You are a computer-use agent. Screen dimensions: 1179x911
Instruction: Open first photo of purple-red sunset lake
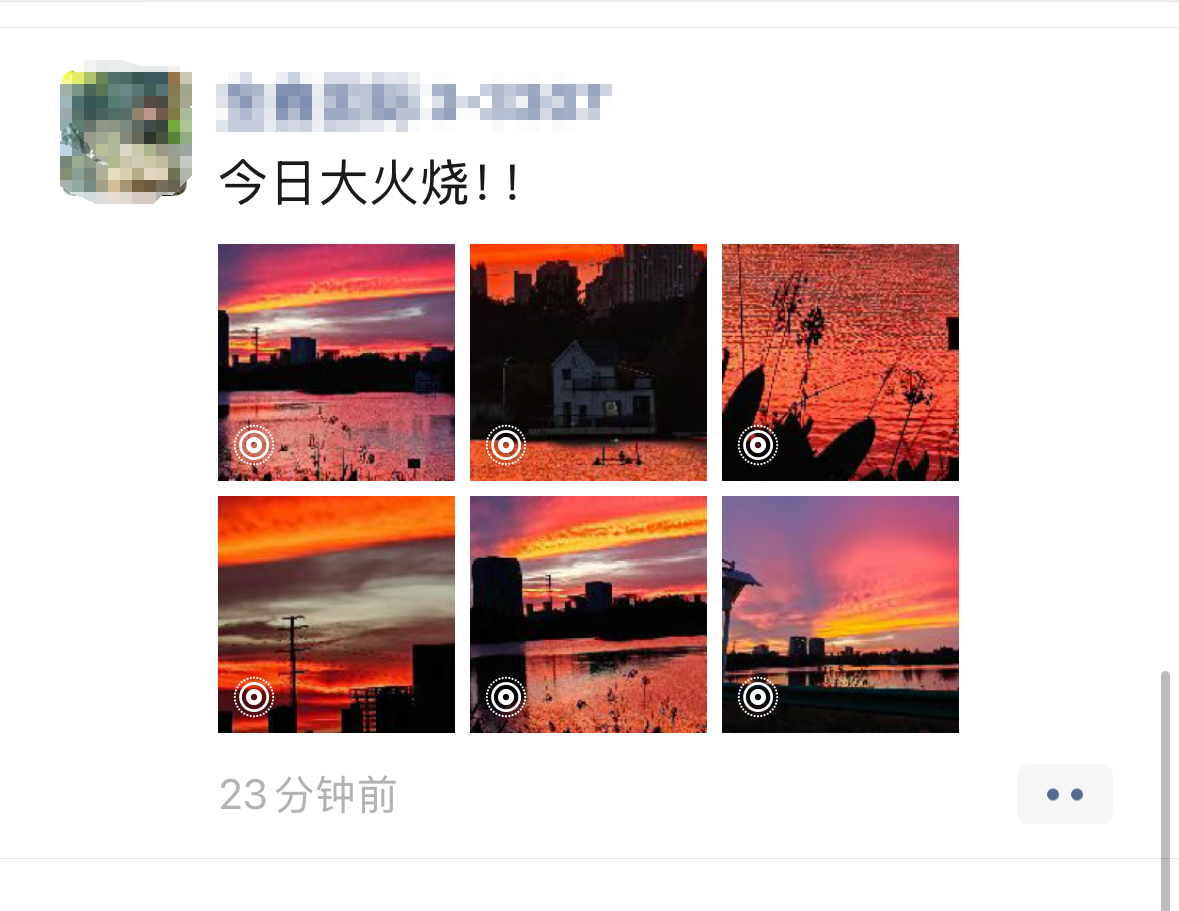336,362
